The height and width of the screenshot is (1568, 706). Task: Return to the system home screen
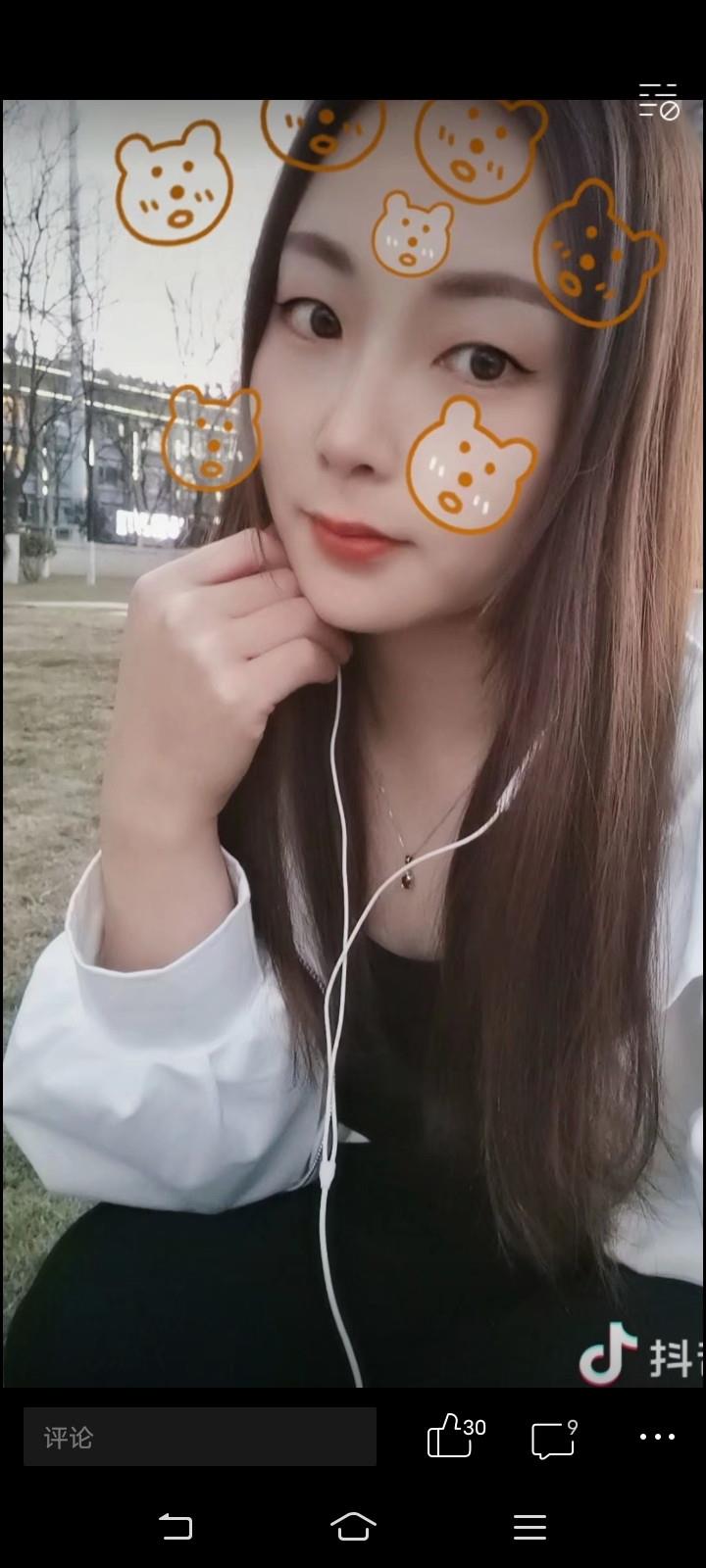(353, 1526)
